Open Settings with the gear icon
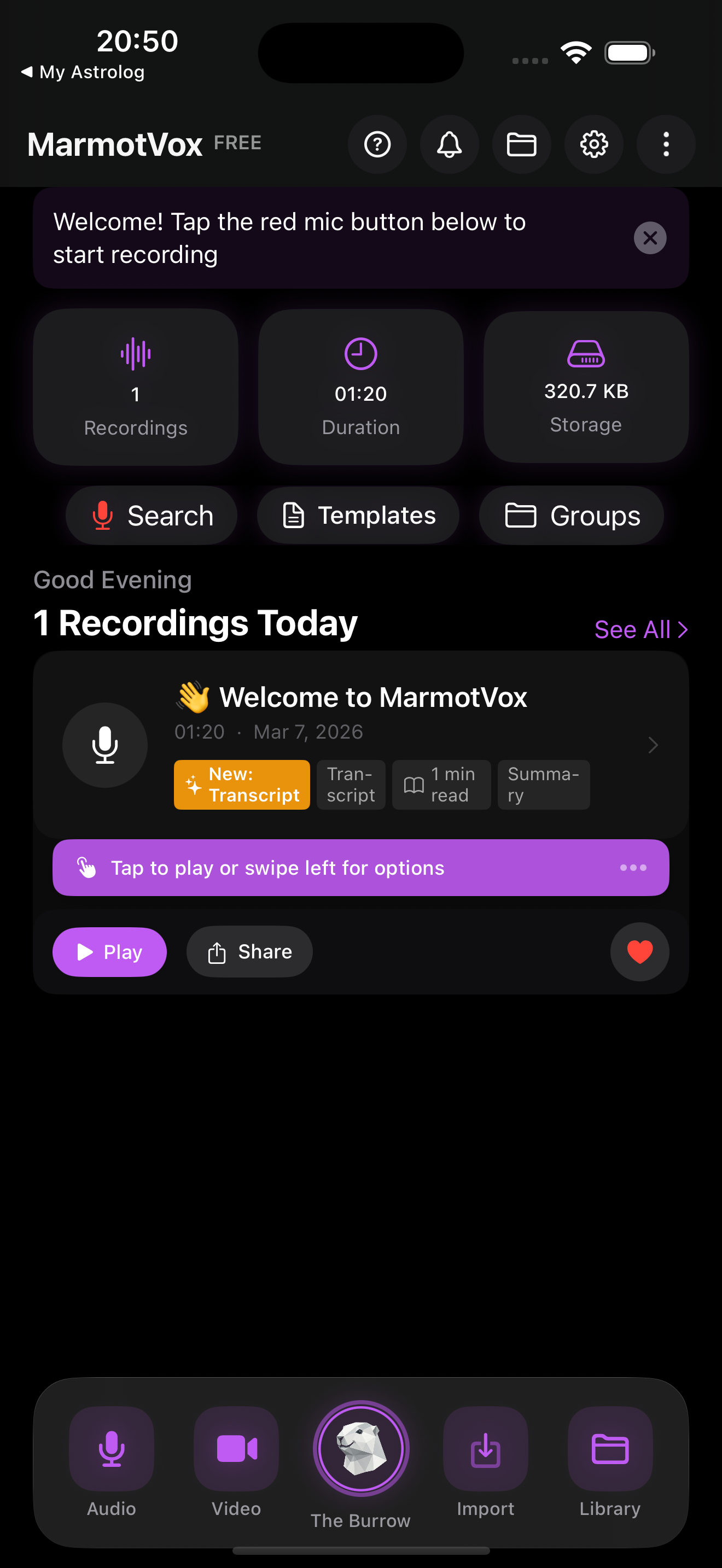 tap(593, 145)
